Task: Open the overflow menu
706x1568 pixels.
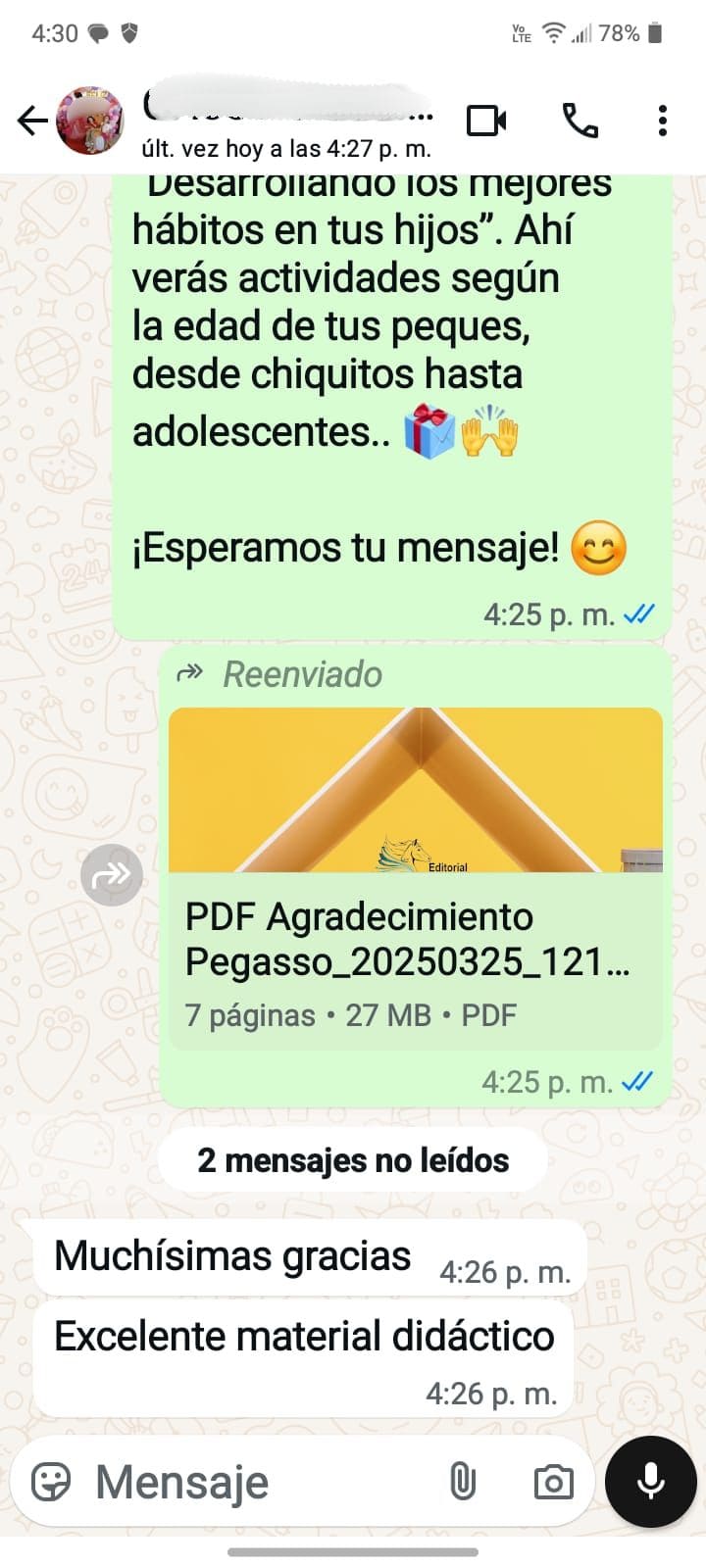Action: point(663,121)
